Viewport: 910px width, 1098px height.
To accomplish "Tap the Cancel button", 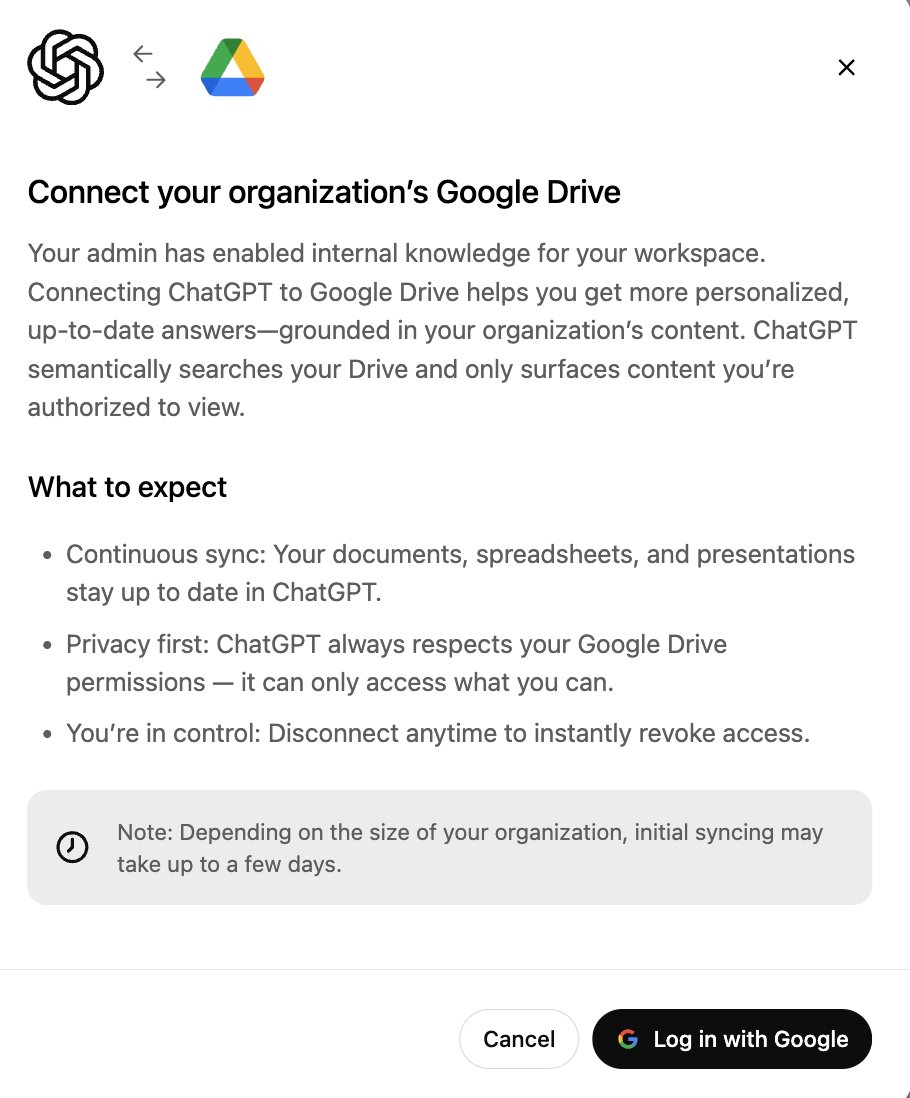I will pos(519,1039).
